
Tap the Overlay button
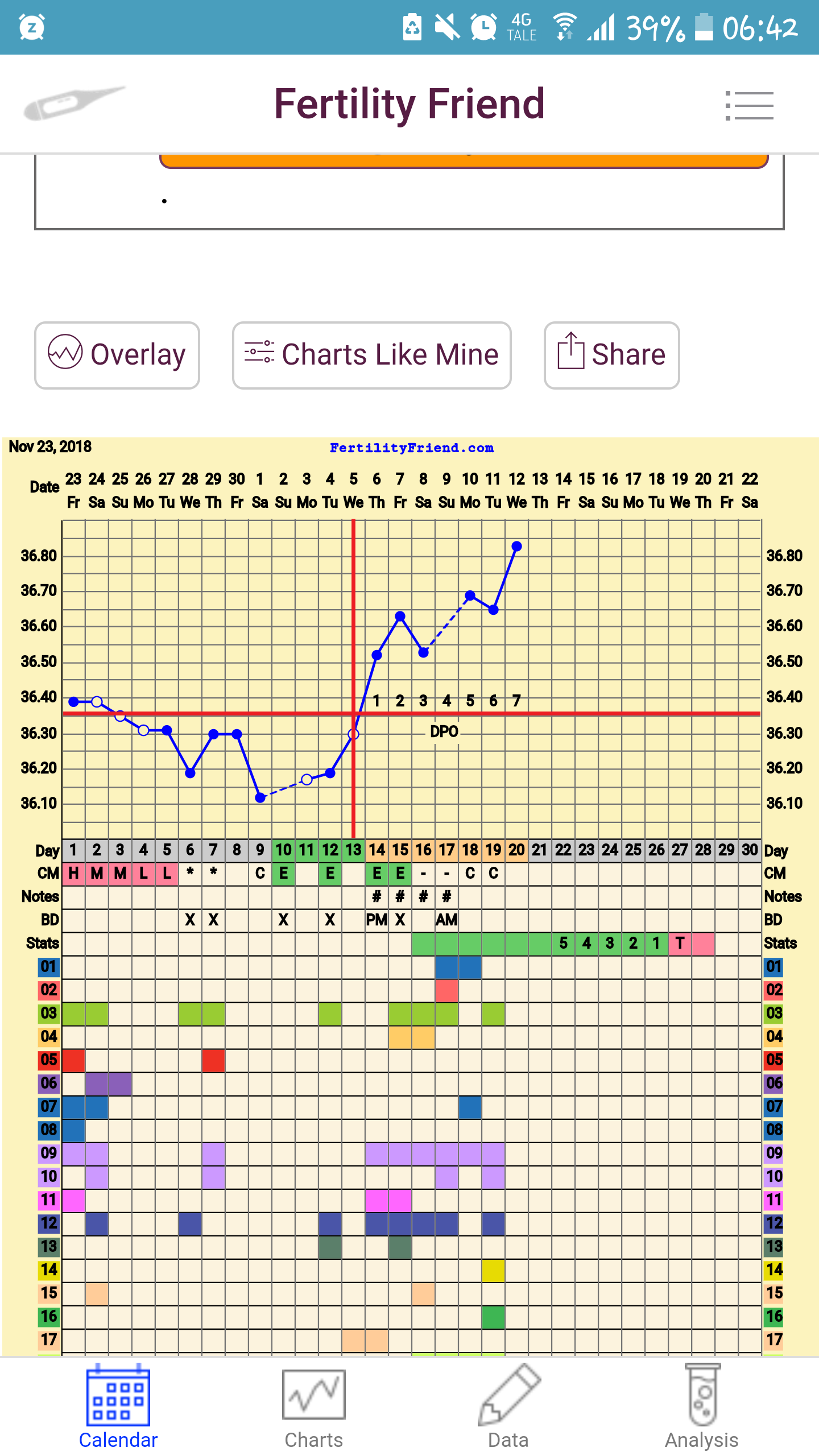(x=117, y=355)
